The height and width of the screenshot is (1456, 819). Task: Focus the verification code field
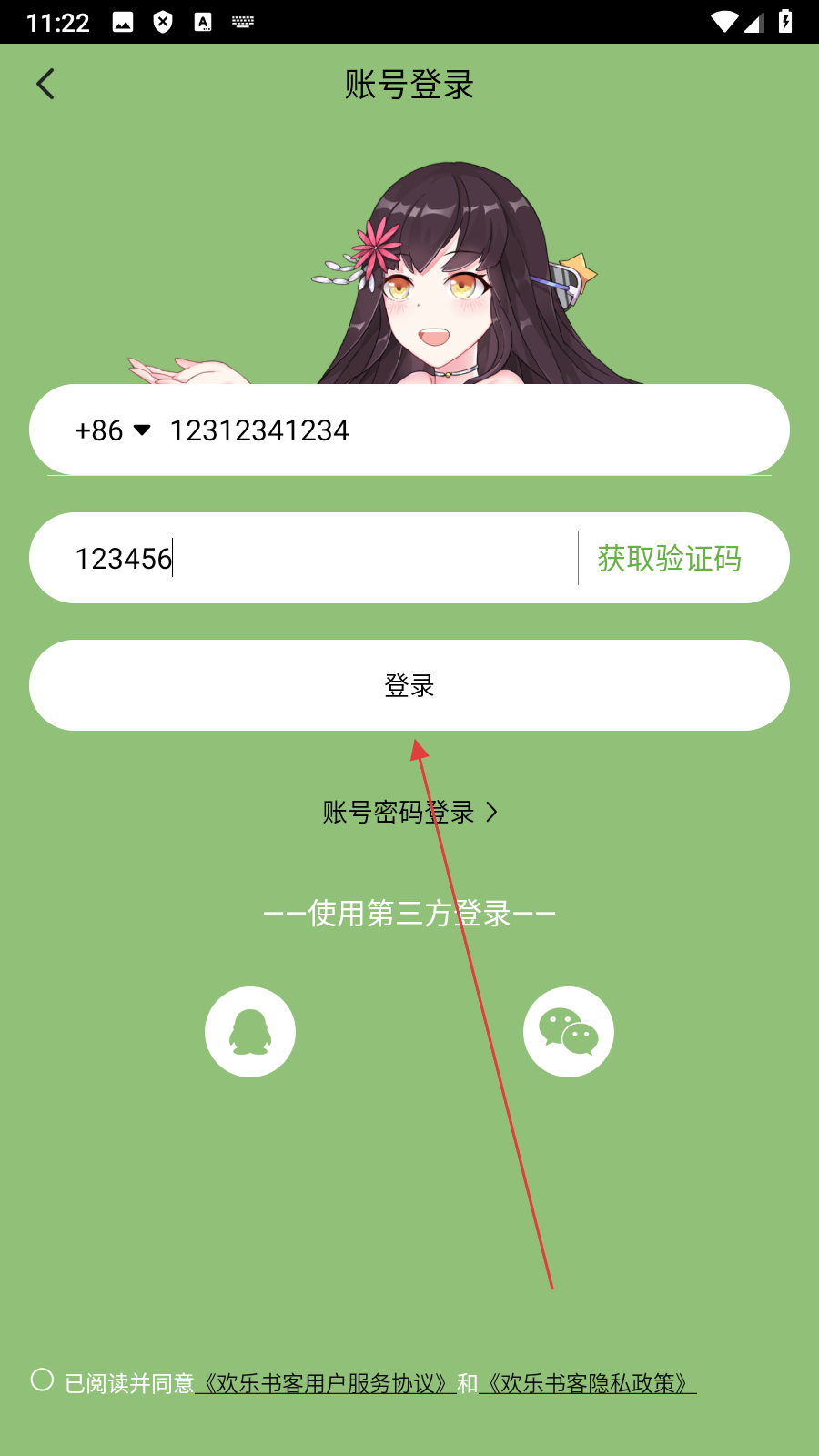(x=318, y=558)
